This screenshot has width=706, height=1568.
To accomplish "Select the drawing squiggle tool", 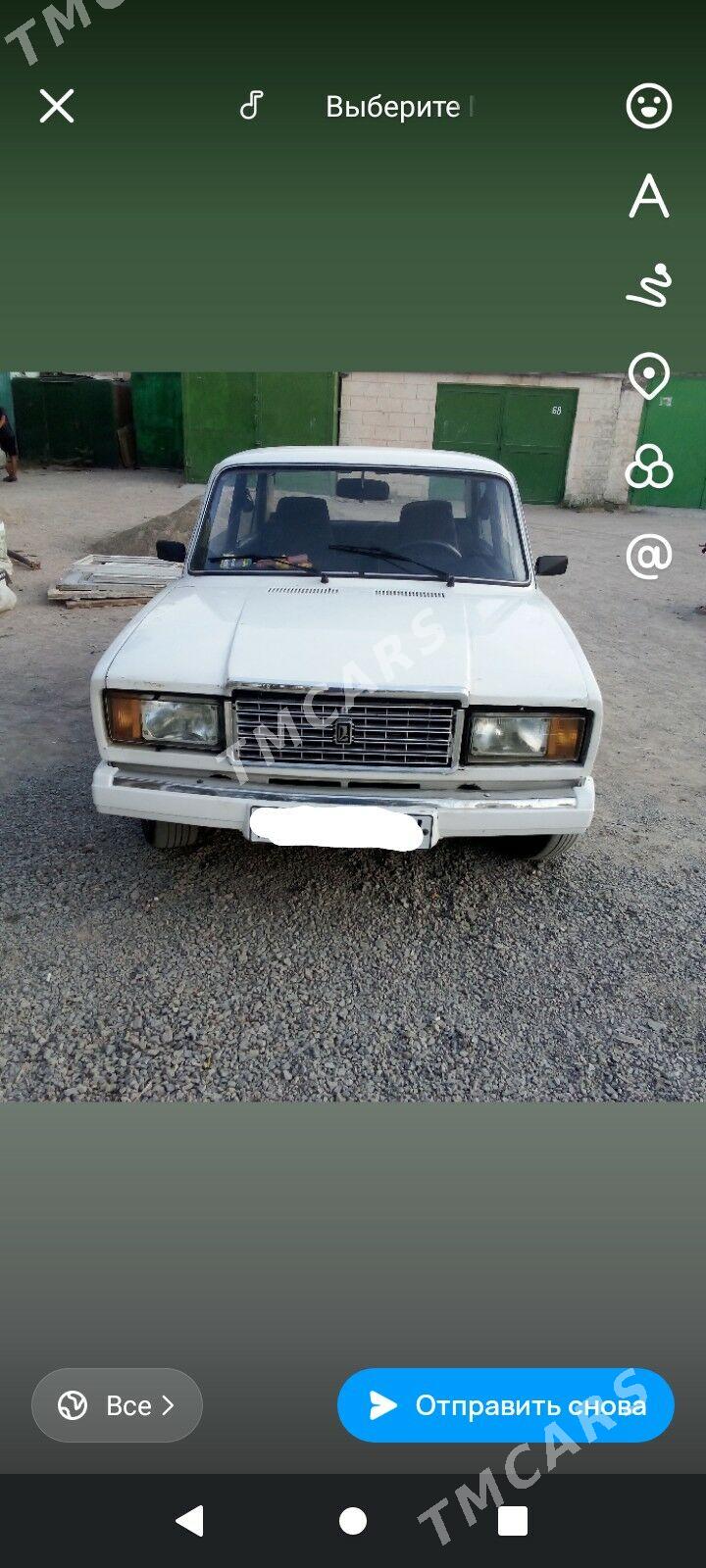I will [649, 285].
